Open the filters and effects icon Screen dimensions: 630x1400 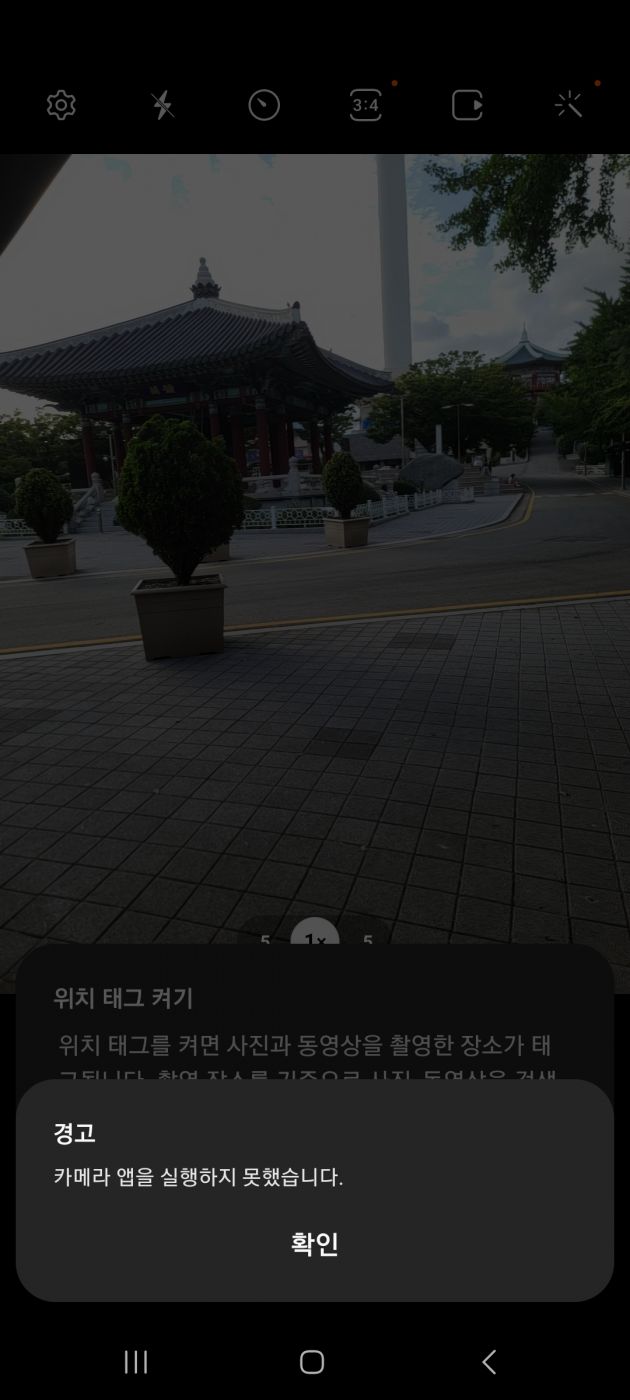tap(568, 105)
